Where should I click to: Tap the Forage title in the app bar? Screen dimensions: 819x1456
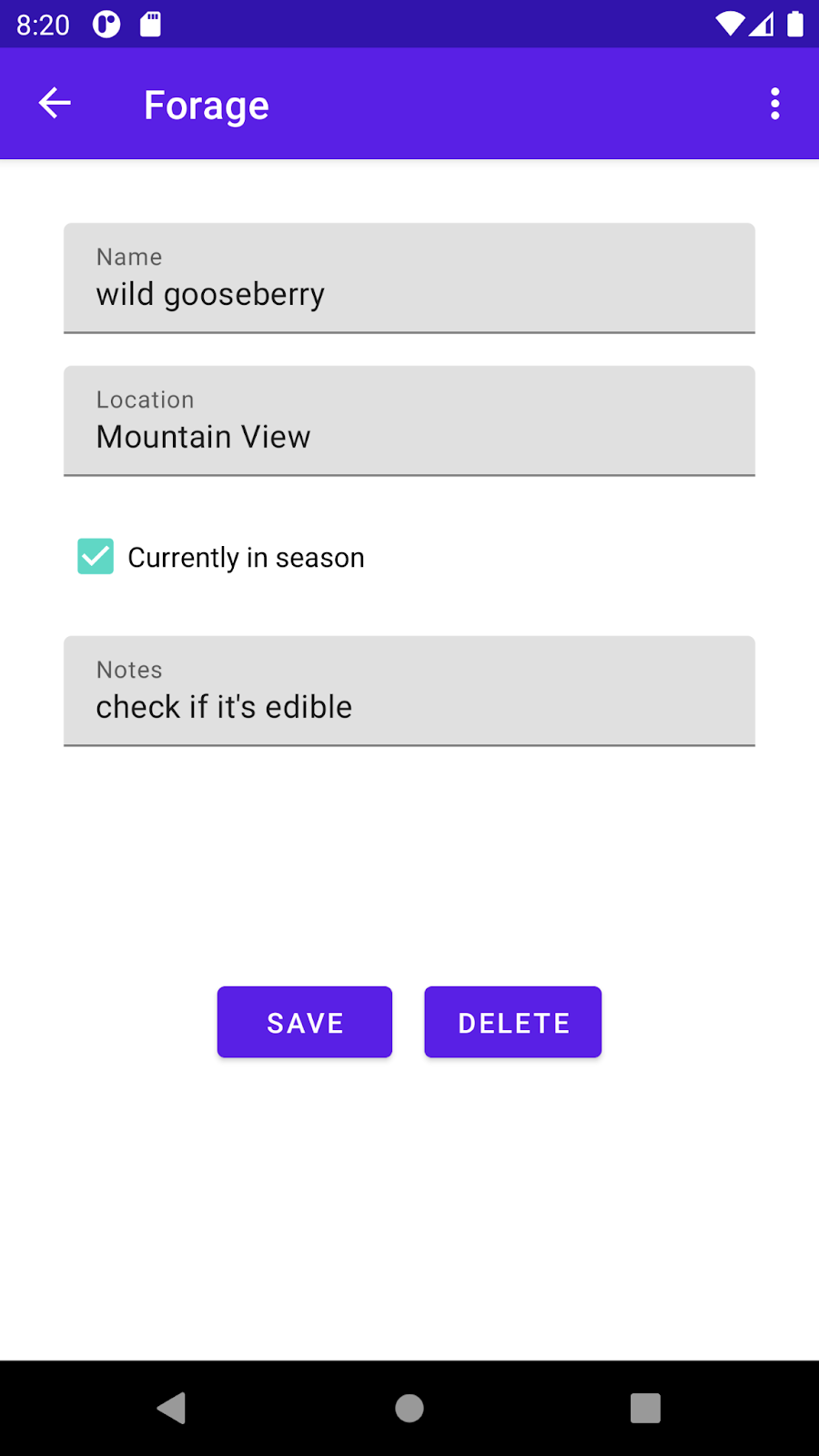coord(206,104)
